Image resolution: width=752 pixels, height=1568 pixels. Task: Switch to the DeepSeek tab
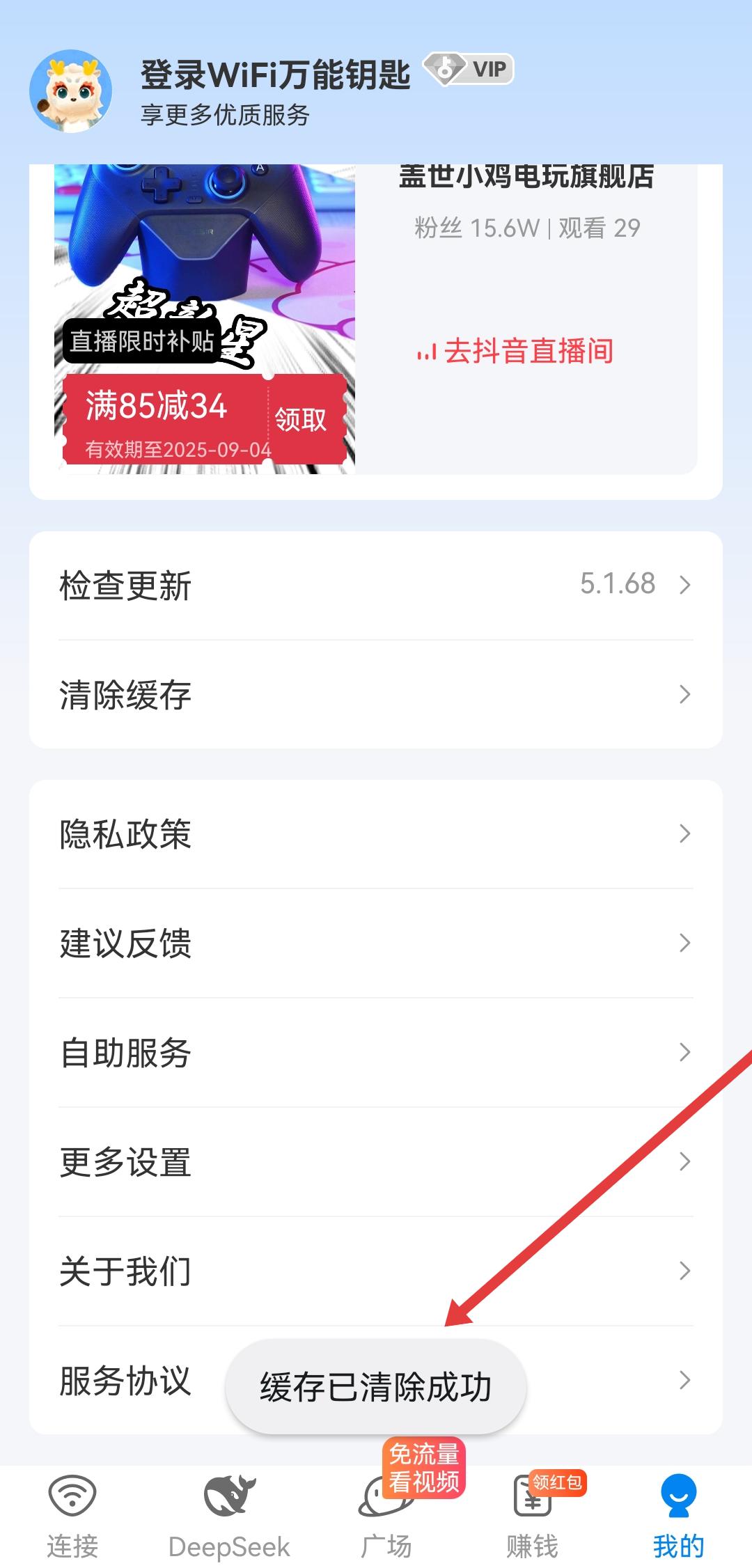[x=229, y=1516]
